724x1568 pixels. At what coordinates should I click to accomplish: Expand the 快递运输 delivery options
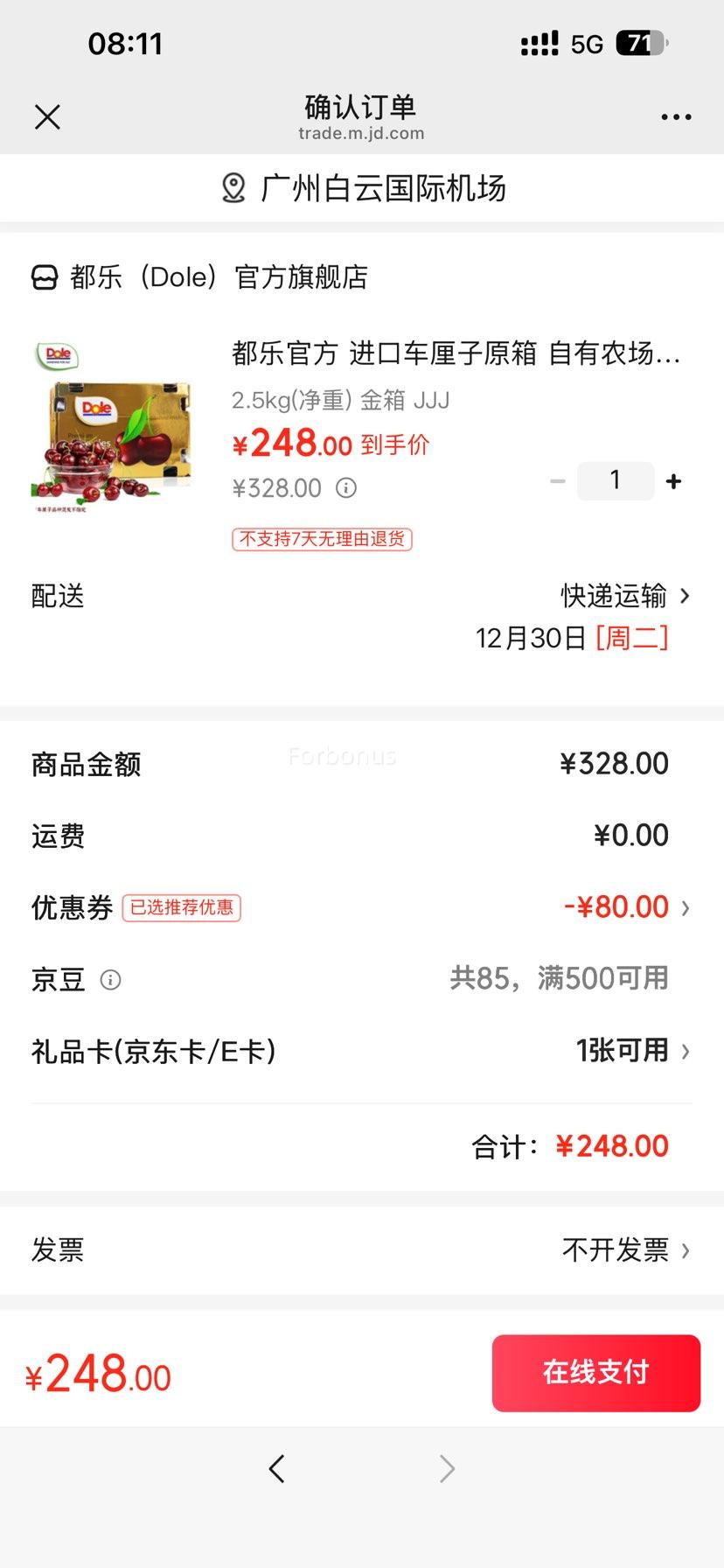click(612, 596)
